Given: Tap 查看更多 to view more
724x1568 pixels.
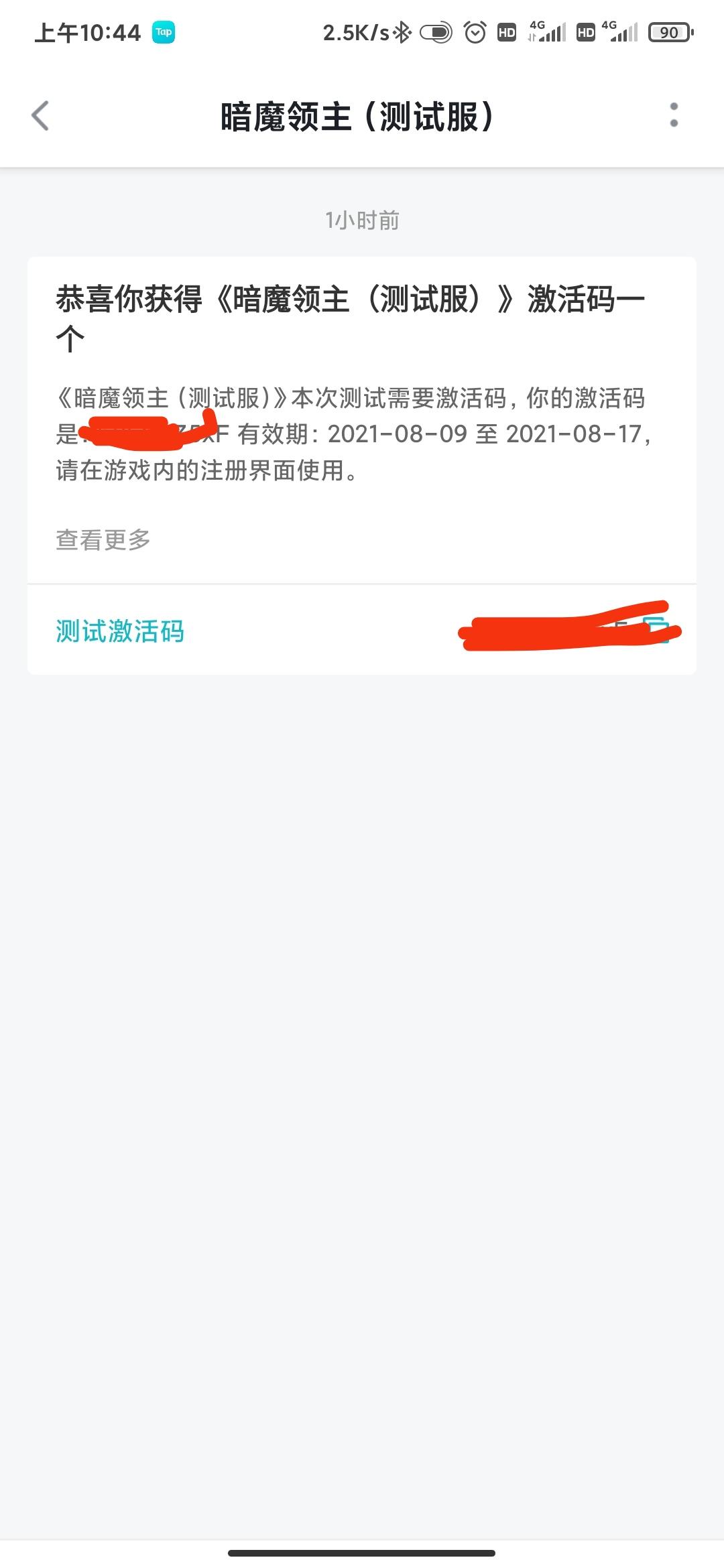Looking at the screenshot, I should 103,540.
